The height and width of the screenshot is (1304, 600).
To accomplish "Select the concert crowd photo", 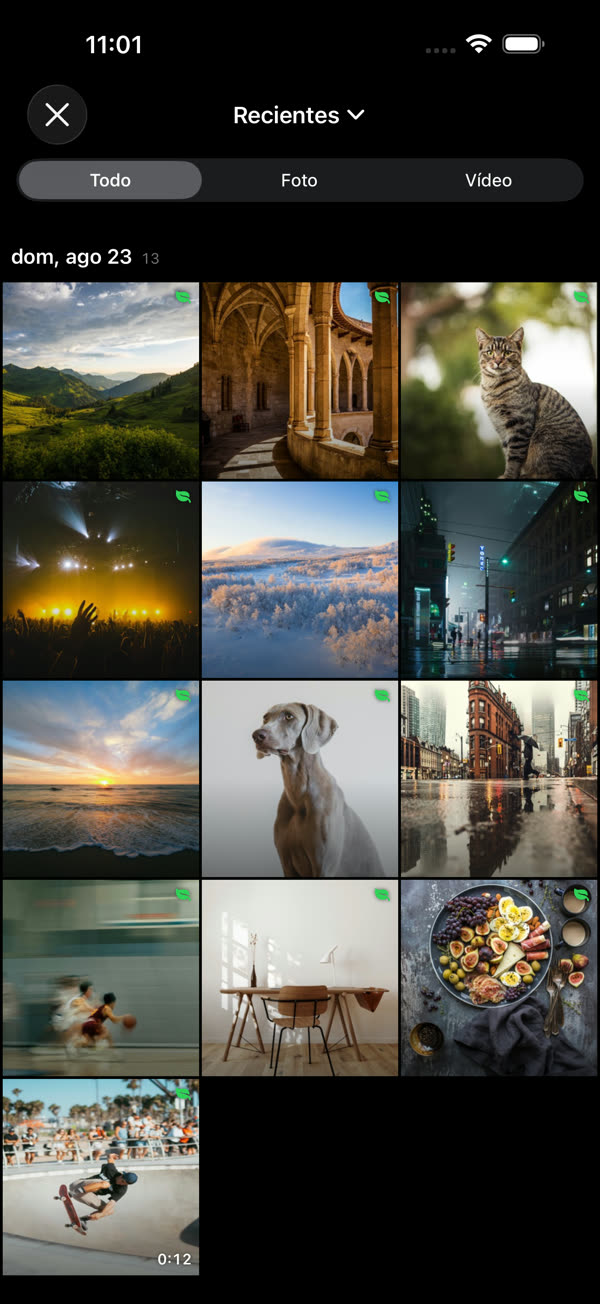I will [101, 580].
